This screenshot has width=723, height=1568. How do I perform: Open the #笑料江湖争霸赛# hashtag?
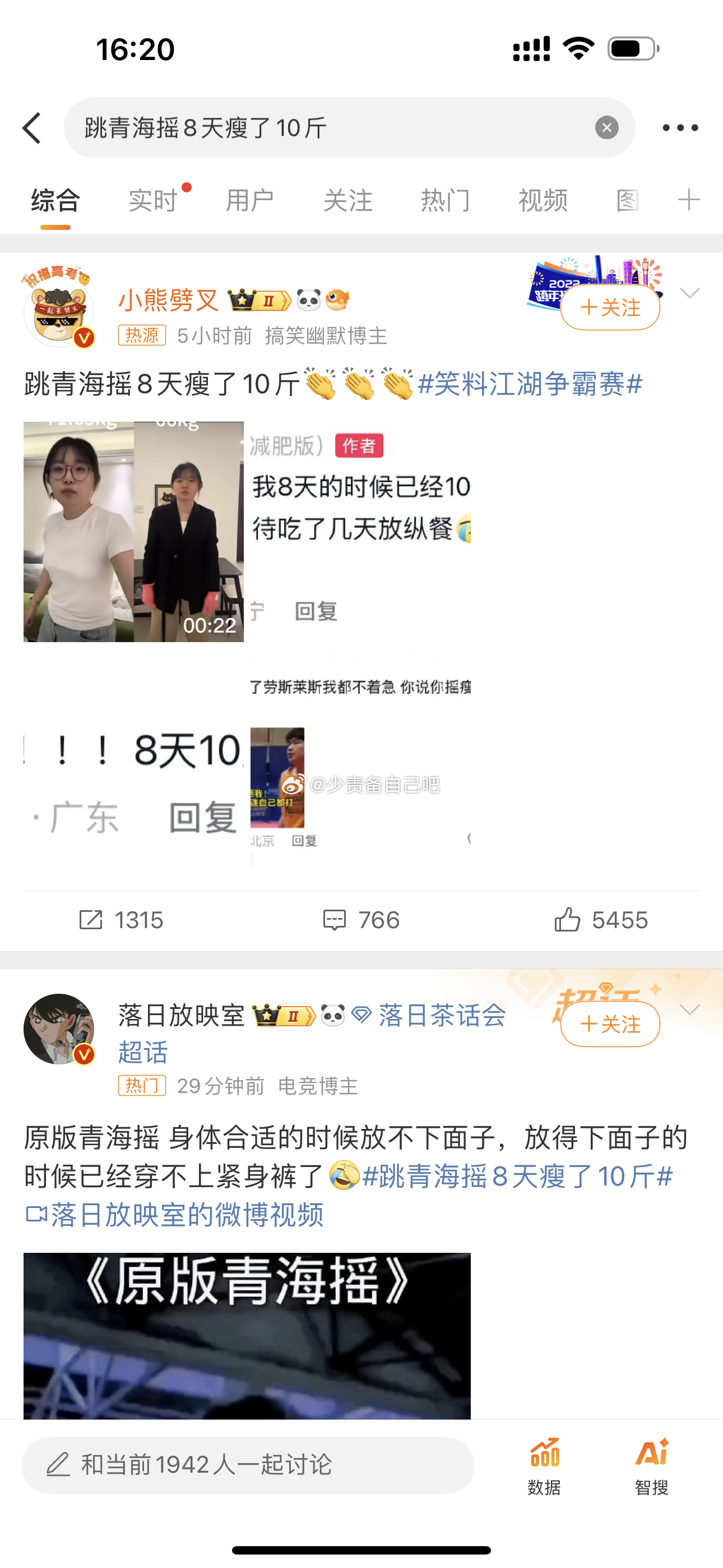[530, 384]
